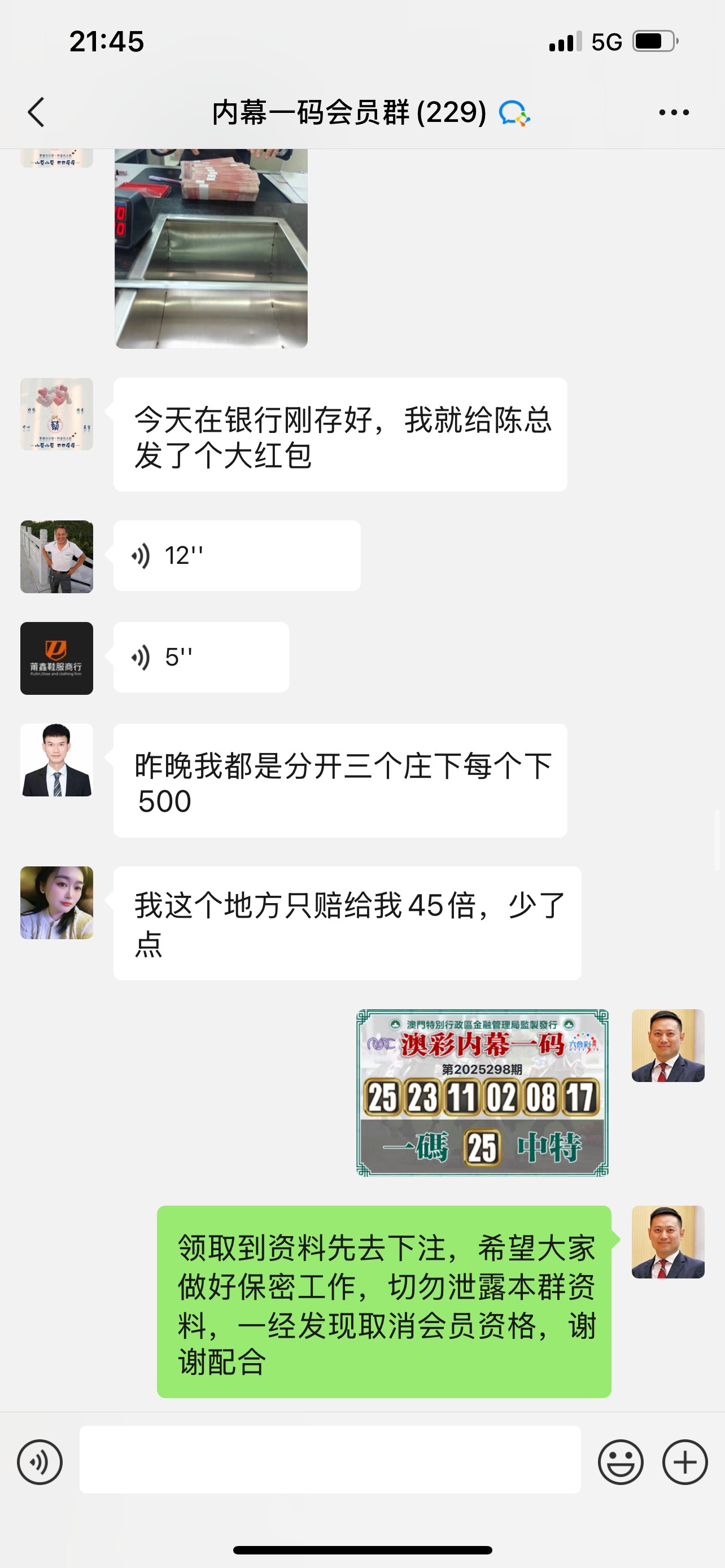Open profile of the man who sent 分开三个庄下
Image resolution: width=725 pixels, height=1568 pixels.
tap(56, 760)
